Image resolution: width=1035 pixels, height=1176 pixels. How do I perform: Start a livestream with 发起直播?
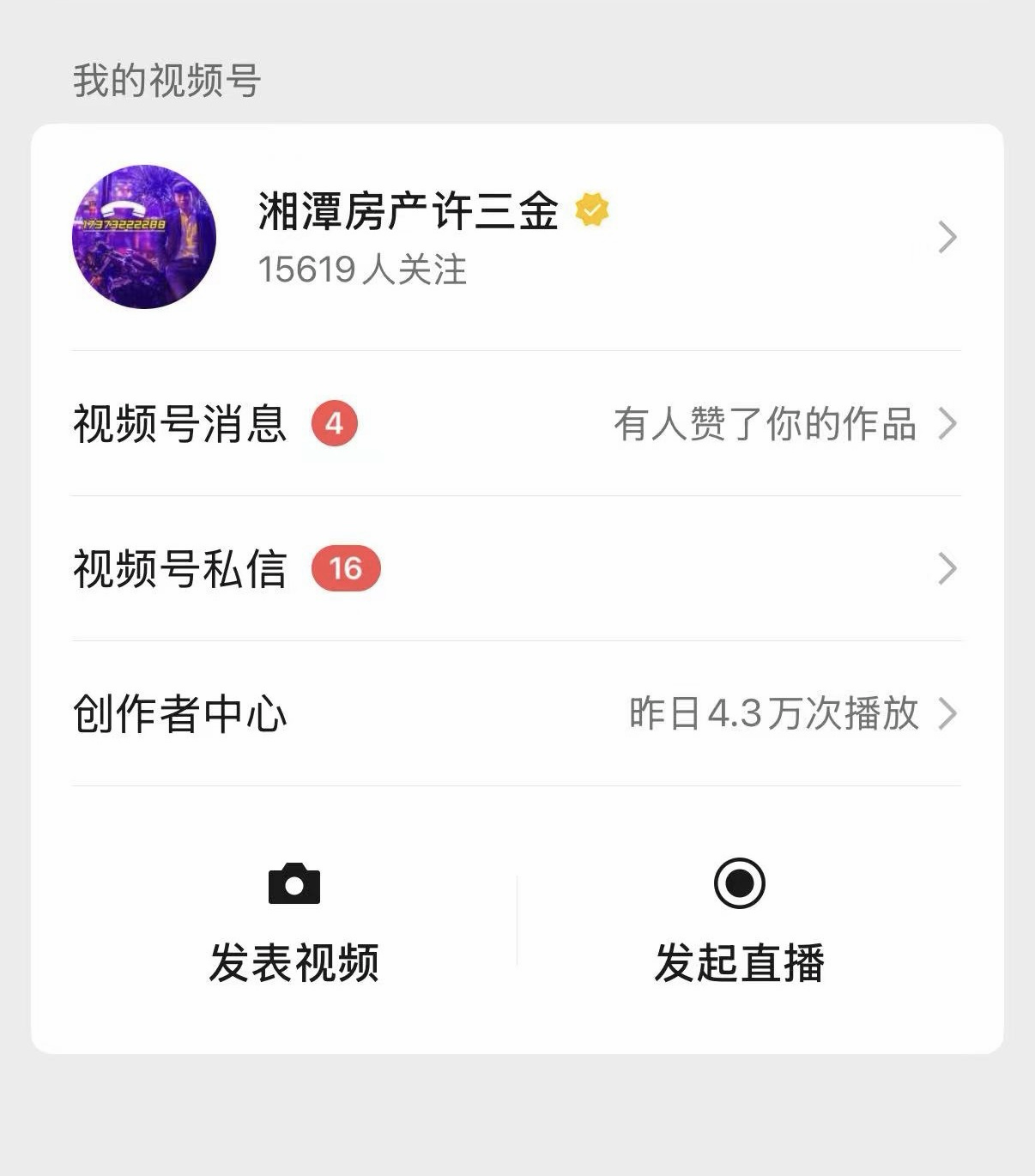739,923
